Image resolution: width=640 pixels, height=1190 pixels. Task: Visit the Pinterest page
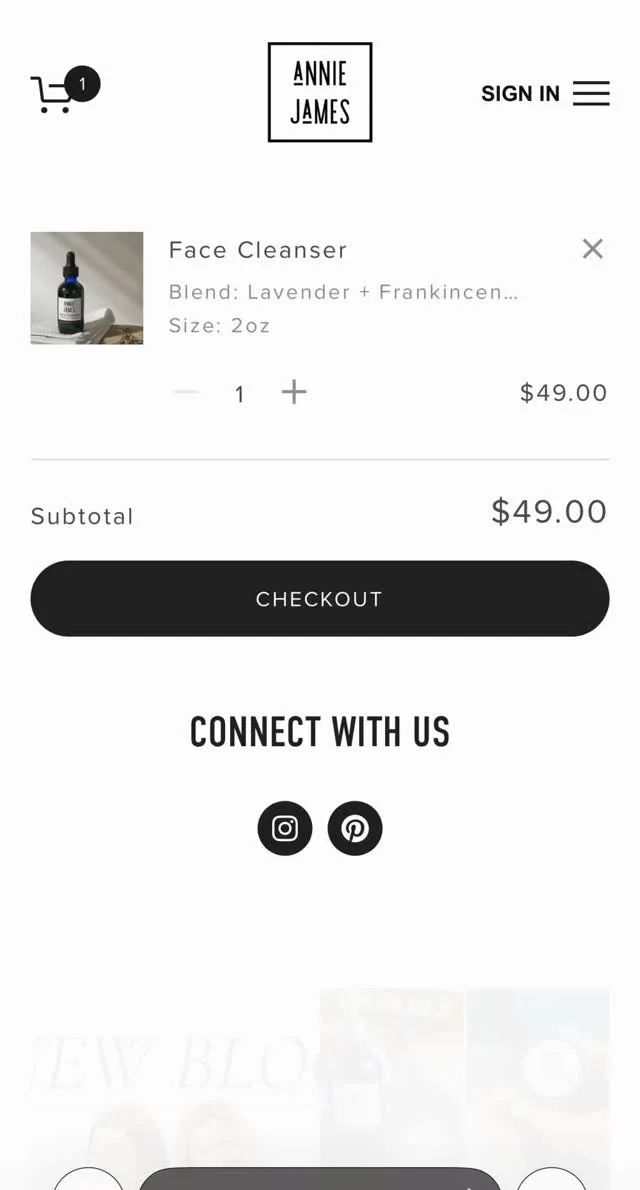[x=355, y=828]
